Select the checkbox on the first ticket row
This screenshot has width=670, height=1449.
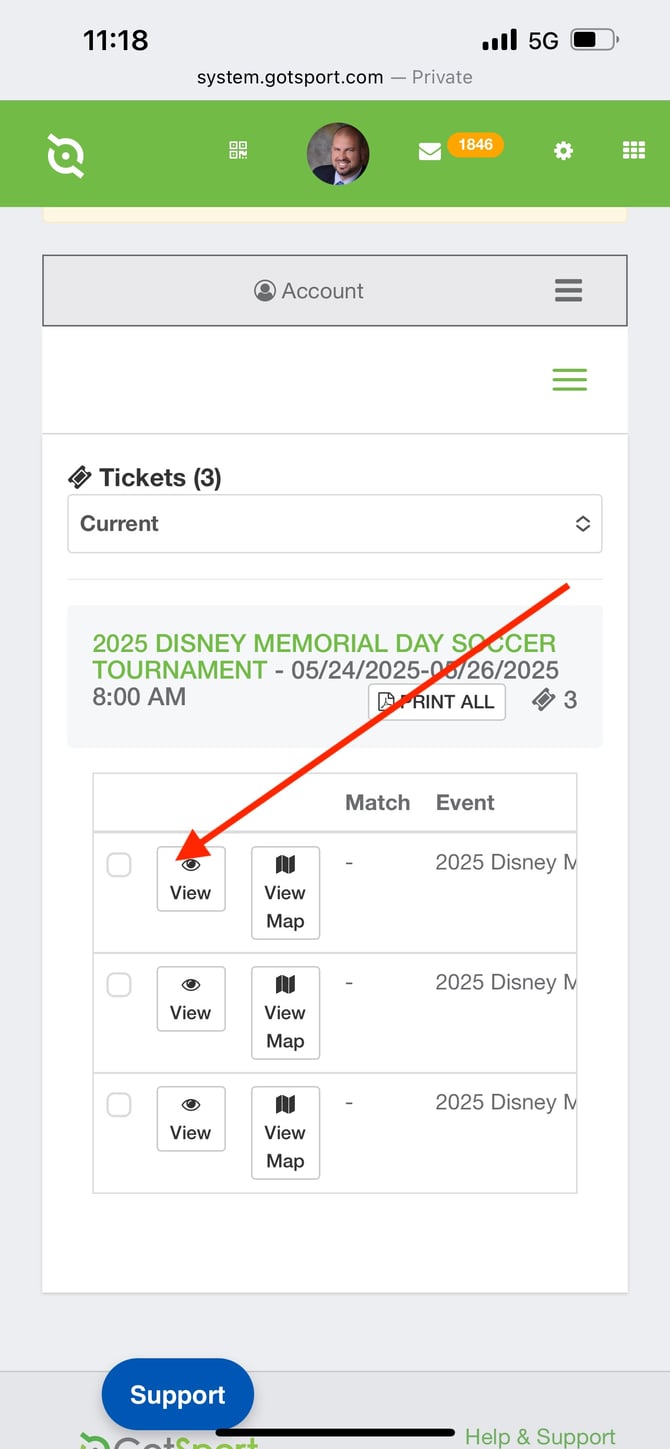(x=119, y=865)
